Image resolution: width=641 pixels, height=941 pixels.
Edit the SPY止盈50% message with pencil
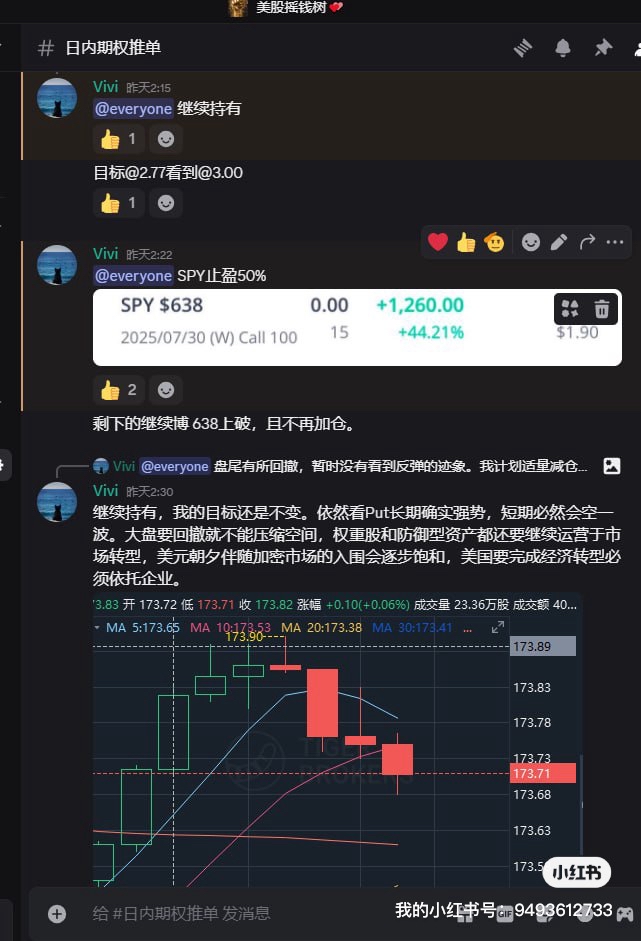click(559, 241)
